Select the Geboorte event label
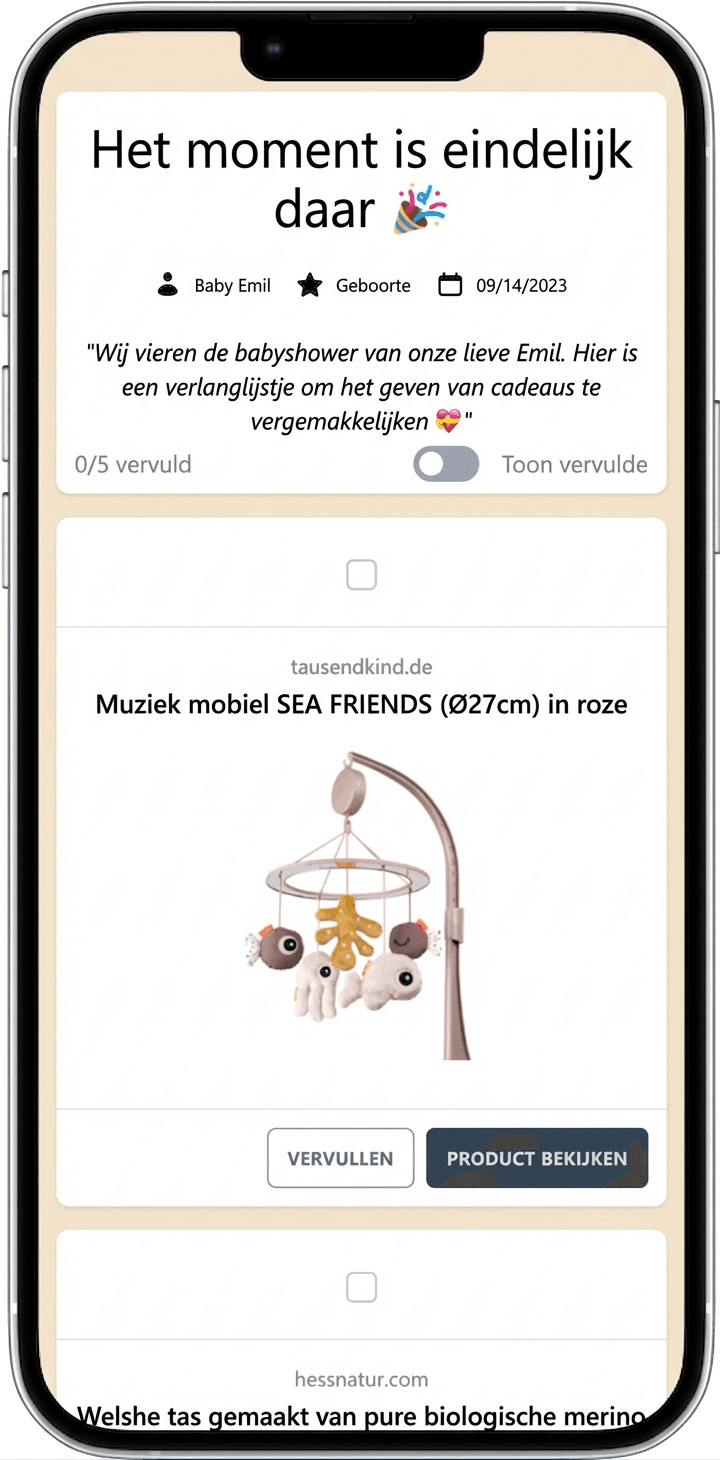The width and height of the screenshot is (720, 1460). (372, 285)
